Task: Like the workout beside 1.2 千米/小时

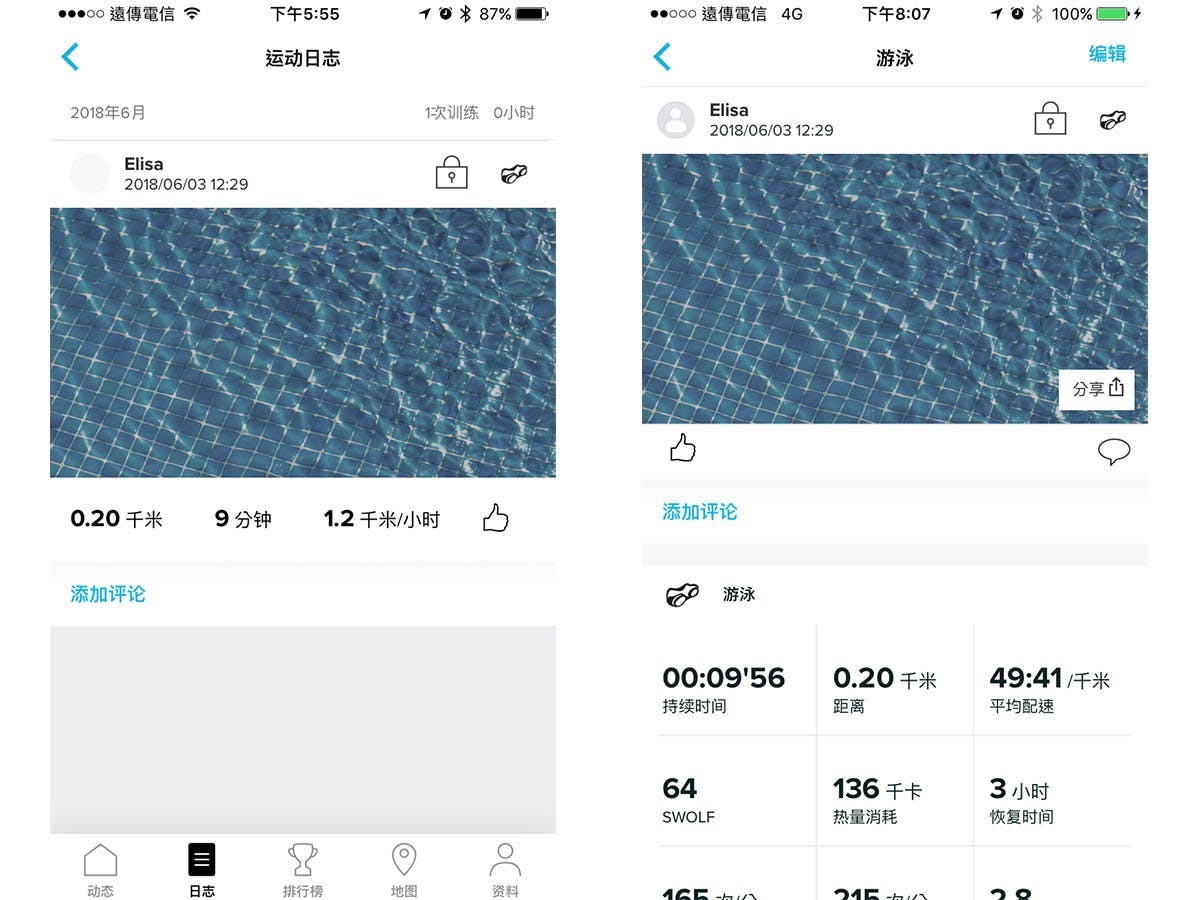Action: coord(495,518)
